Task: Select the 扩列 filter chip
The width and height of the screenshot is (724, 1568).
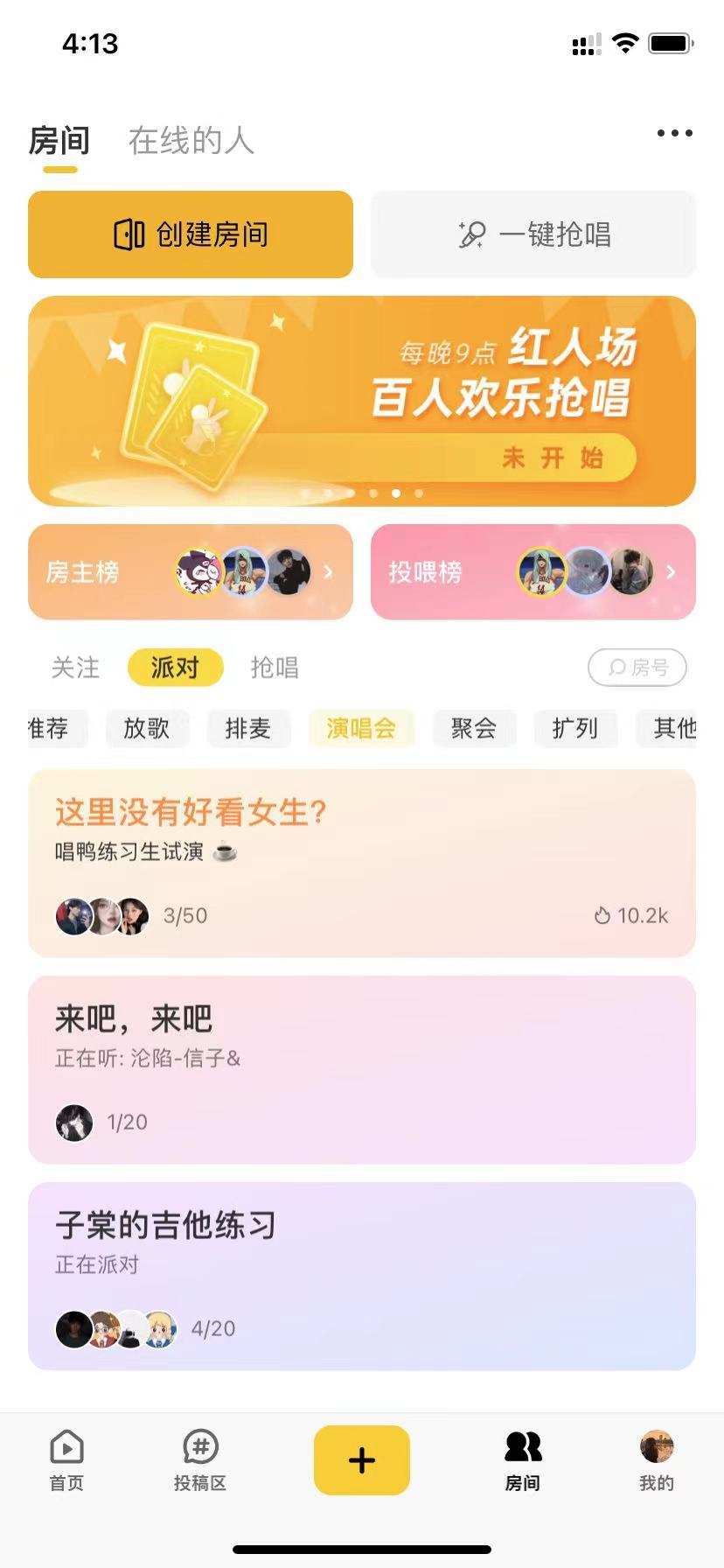Action: tap(574, 728)
